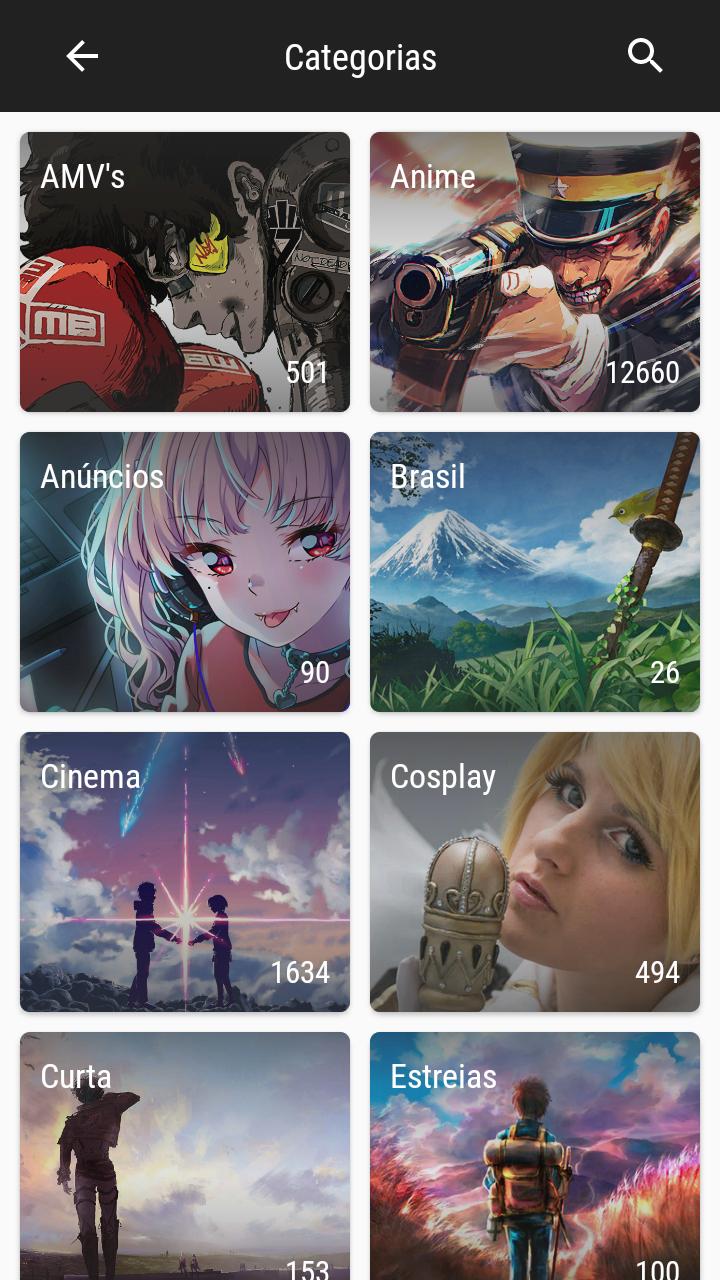
Task: Open the search icon
Action: (646, 56)
